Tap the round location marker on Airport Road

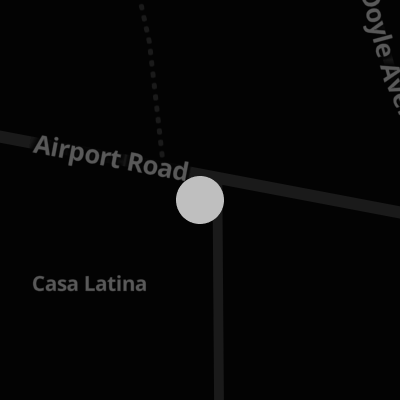click(x=200, y=200)
